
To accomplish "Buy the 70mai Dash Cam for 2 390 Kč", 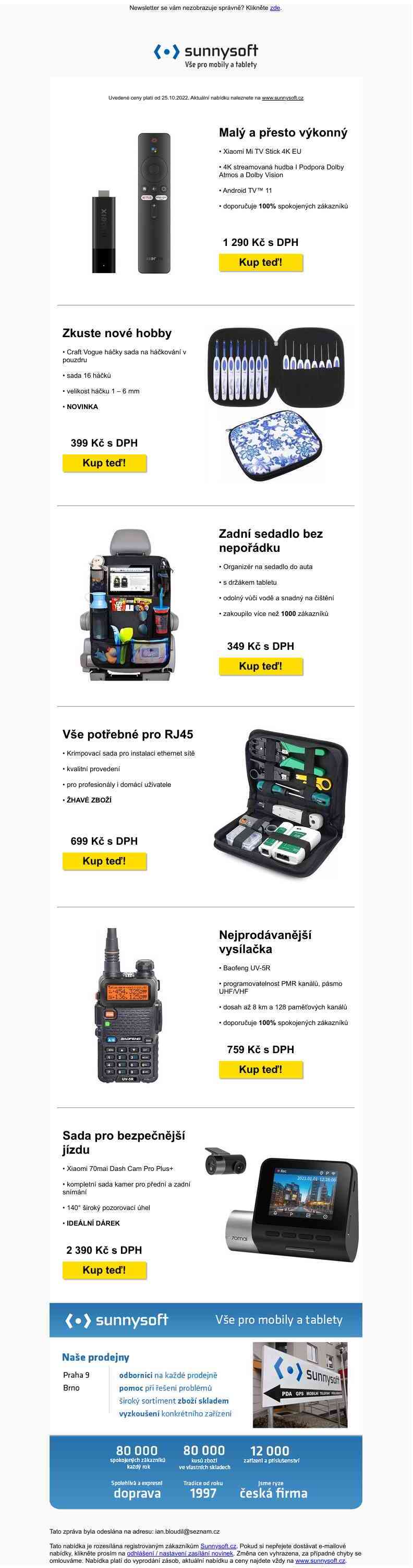I will [x=104, y=1270].
